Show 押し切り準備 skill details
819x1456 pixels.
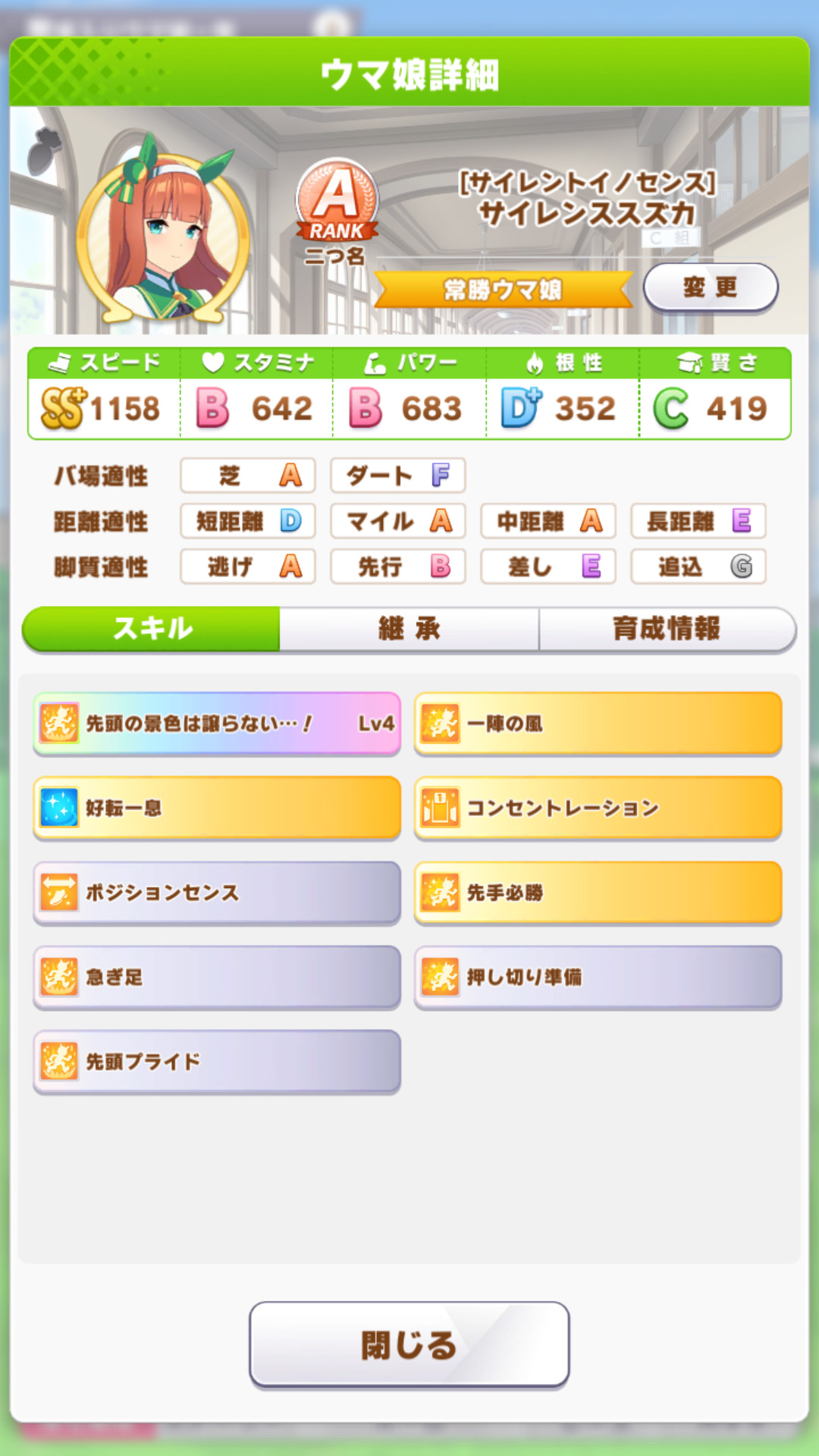coord(598,977)
